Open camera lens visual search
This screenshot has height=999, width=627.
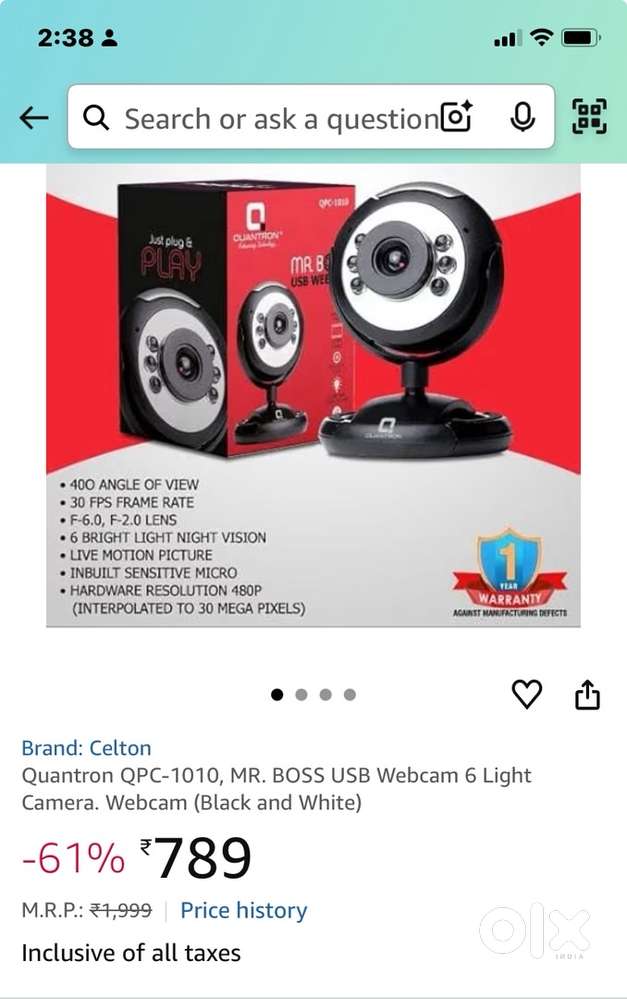pyautogui.click(x=456, y=118)
